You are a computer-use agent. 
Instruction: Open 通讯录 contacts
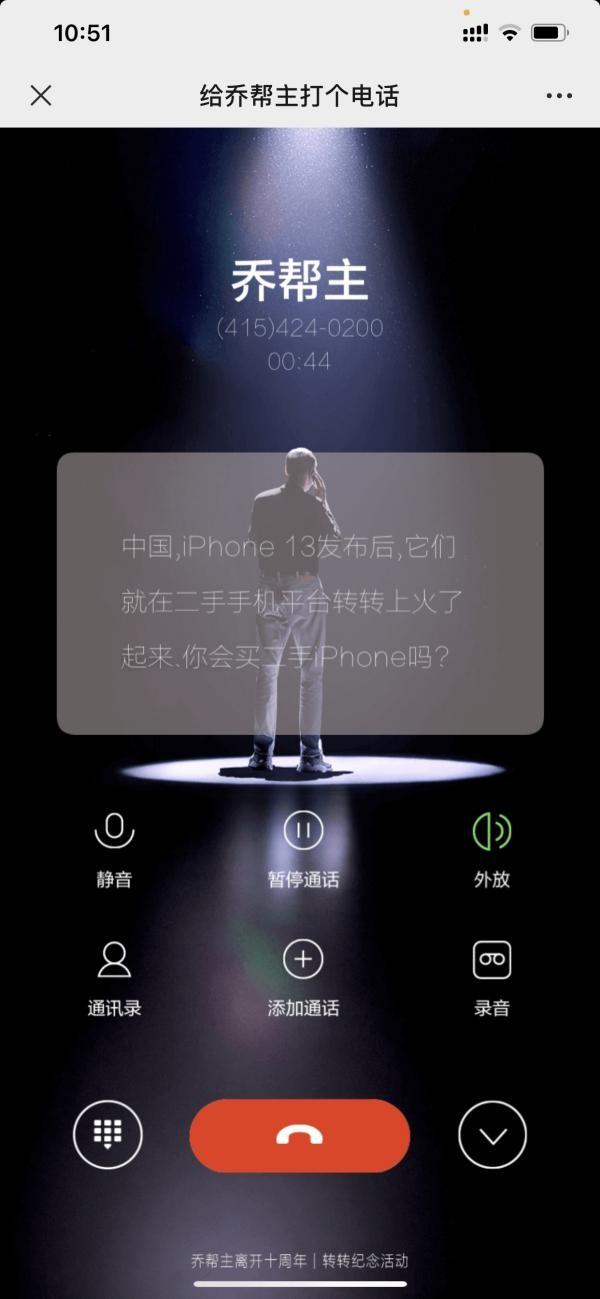coord(114,978)
